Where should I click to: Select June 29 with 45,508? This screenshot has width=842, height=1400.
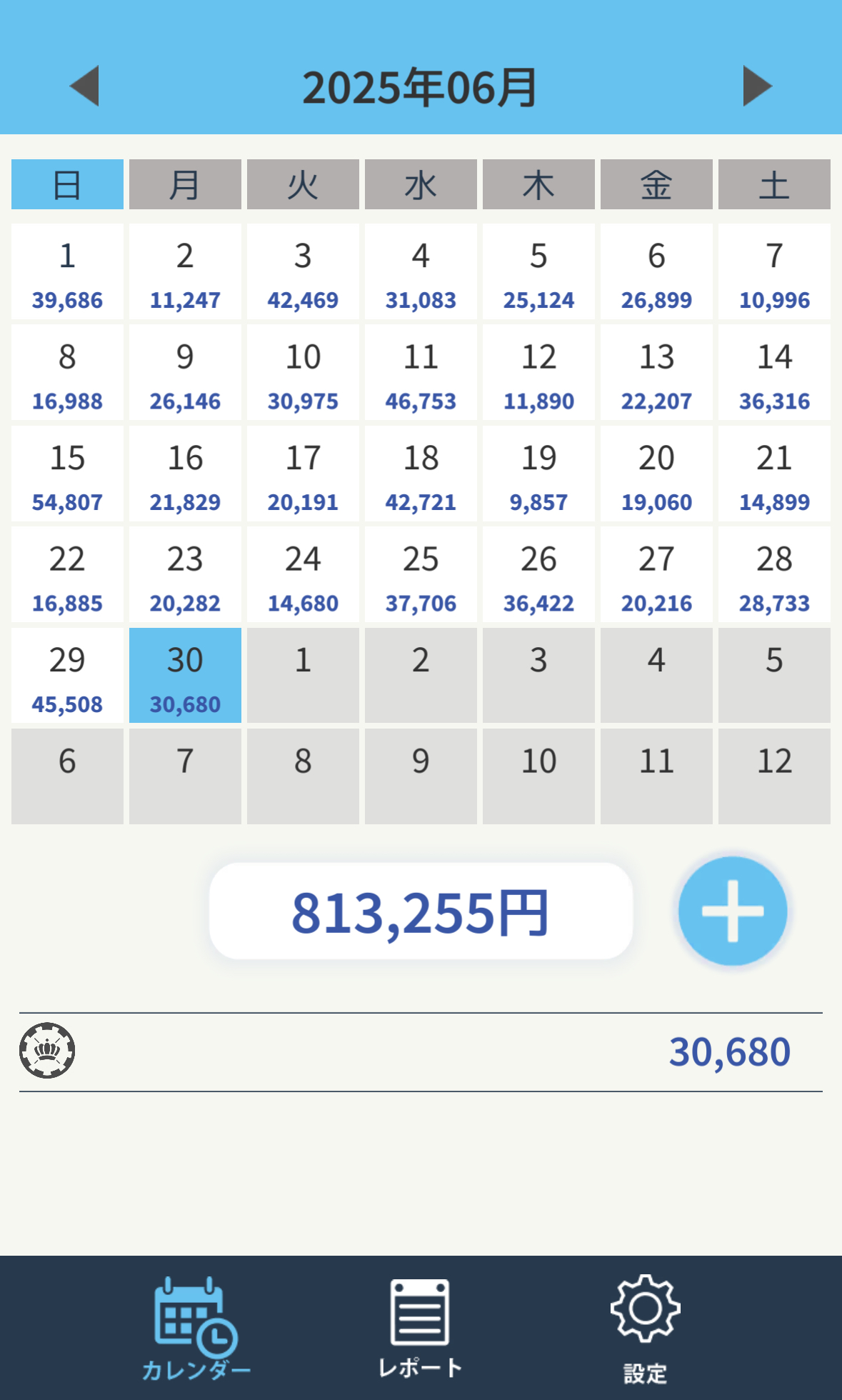pyautogui.click(x=67, y=676)
